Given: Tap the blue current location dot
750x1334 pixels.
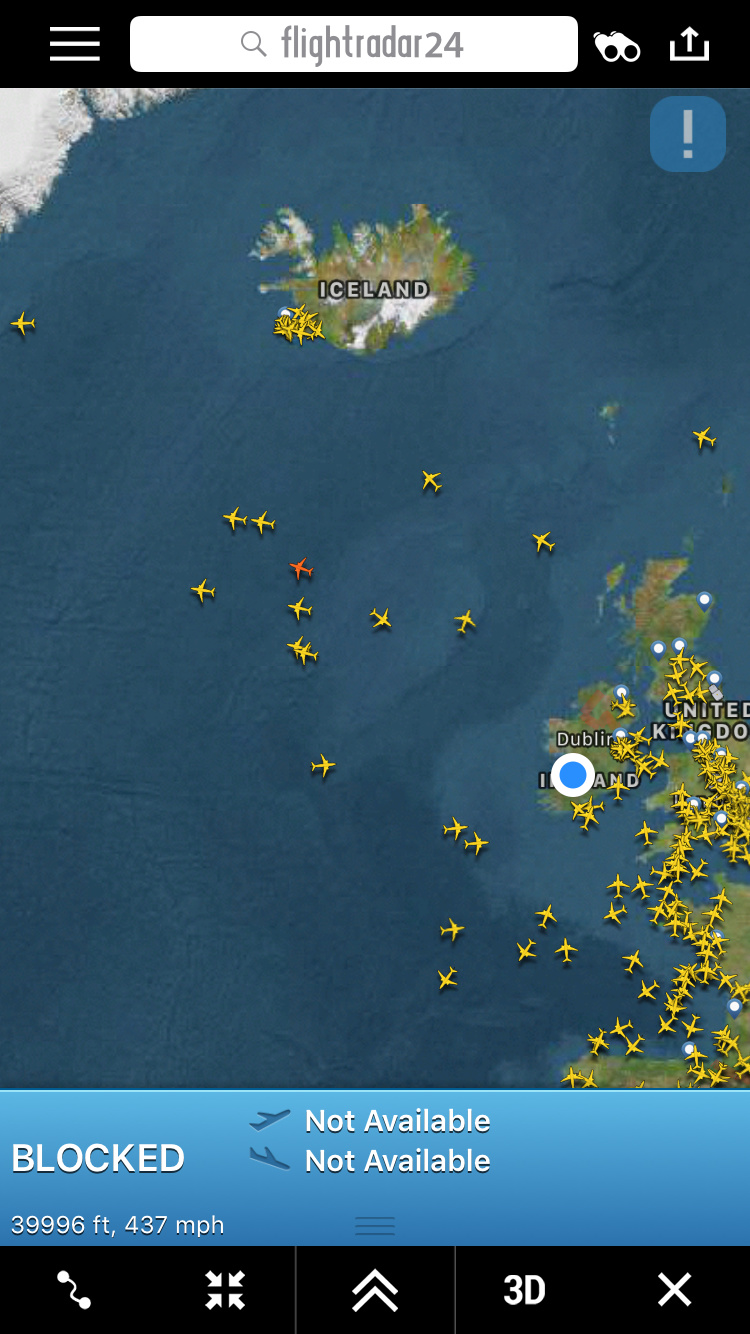Looking at the screenshot, I should coord(573,775).
